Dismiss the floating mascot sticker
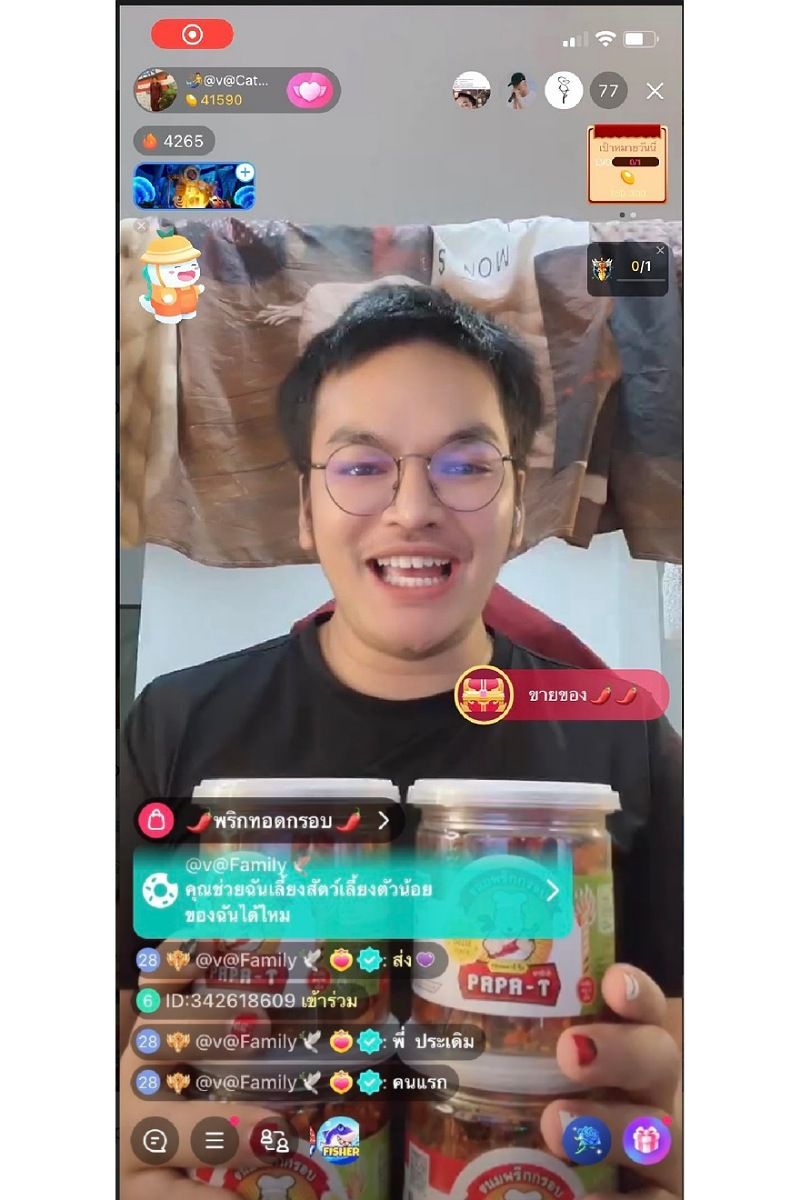 [x=141, y=227]
